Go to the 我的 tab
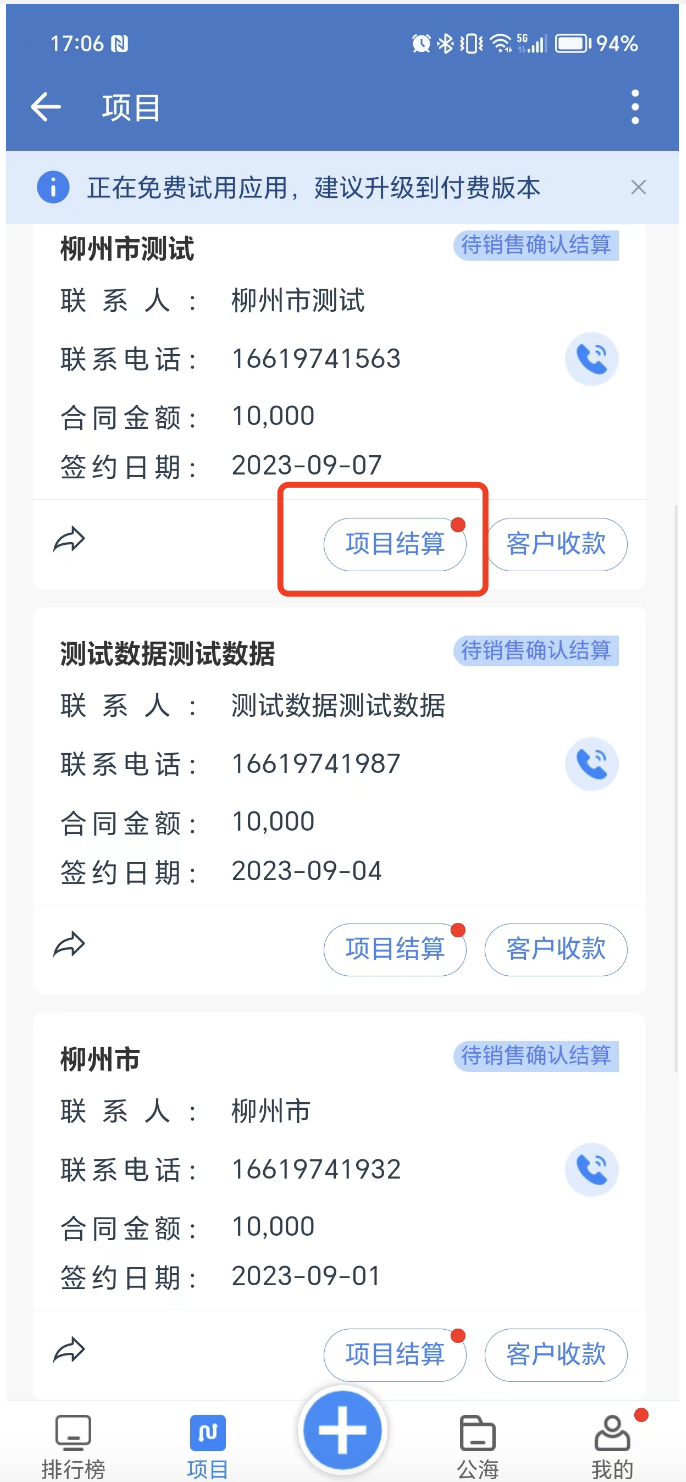This screenshot has width=686, height=1482. coord(612,1445)
